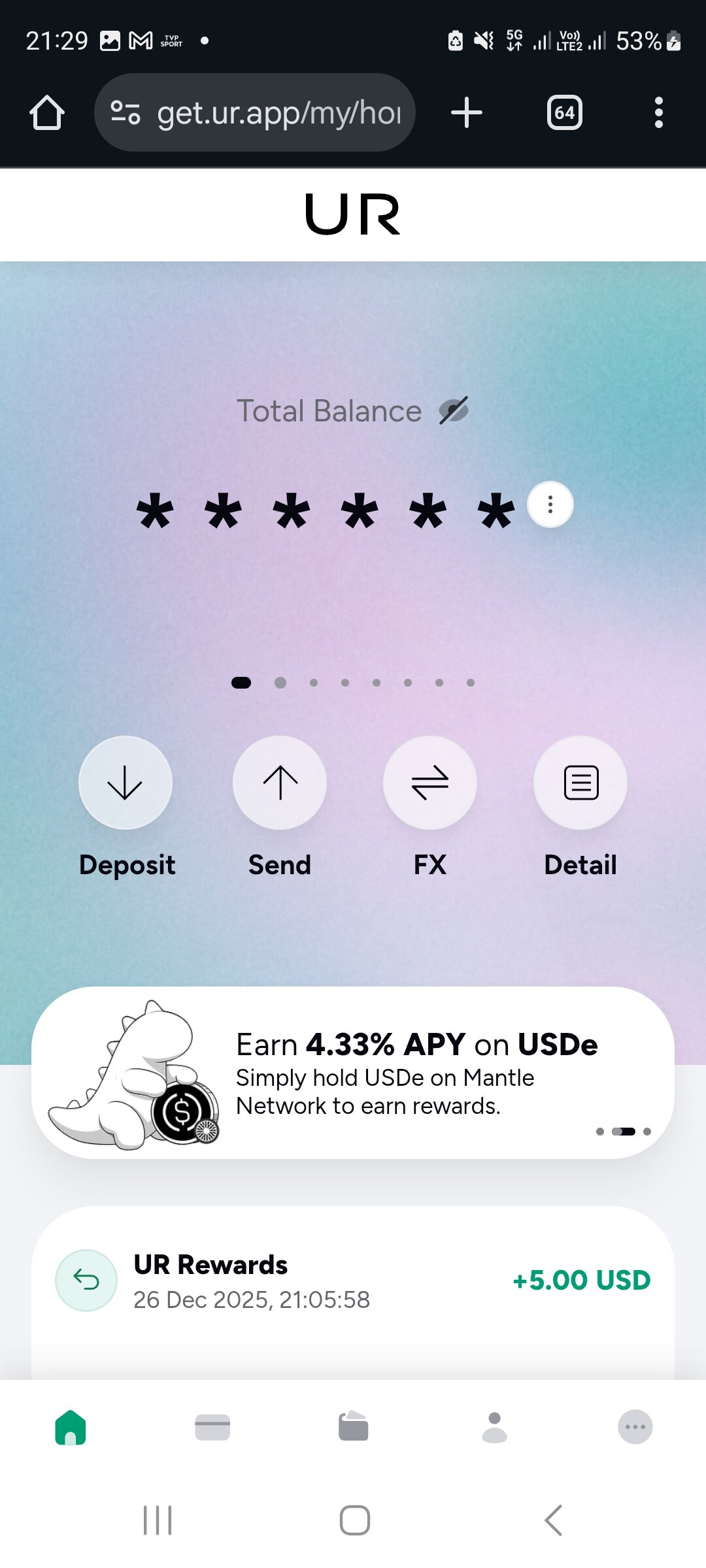The width and height of the screenshot is (706, 1568).
Task: Open the USDe APY earn banner
Action: (353, 1073)
